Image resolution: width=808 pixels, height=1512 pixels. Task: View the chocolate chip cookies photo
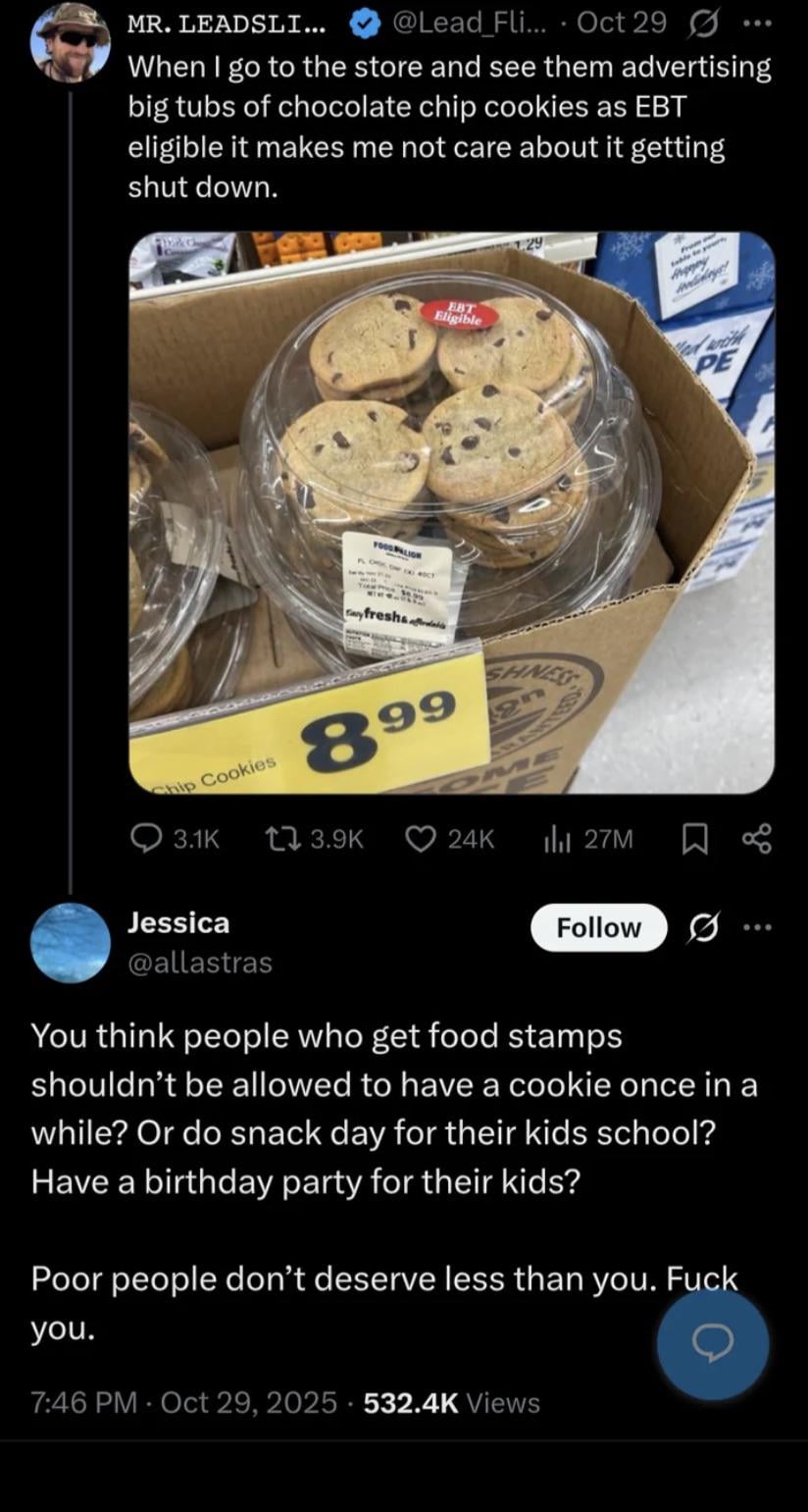(x=451, y=511)
